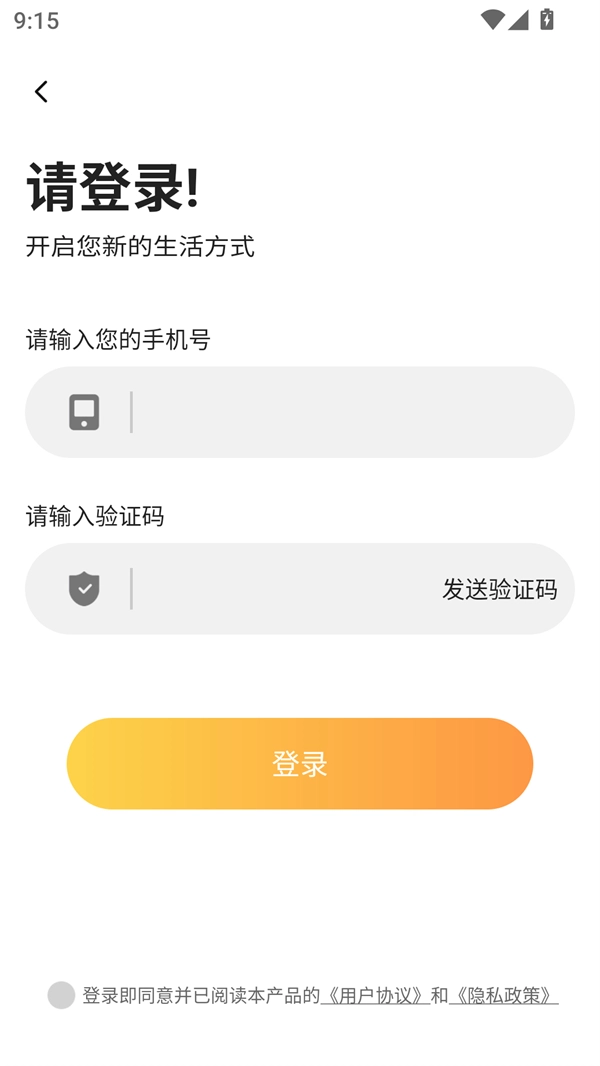Check the agreement consent circle
Image resolution: width=600 pixels, height=1066 pixels.
pyautogui.click(x=61, y=995)
